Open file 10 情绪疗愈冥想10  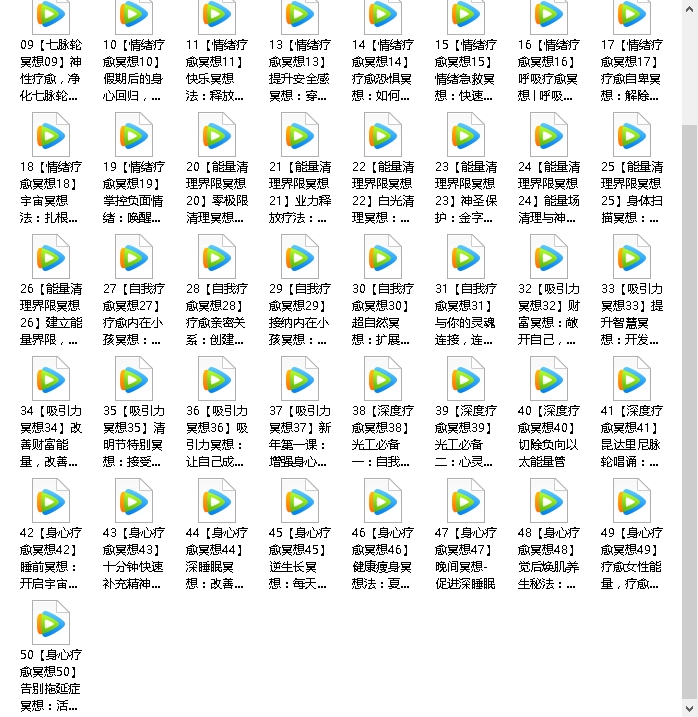[x=134, y=18]
